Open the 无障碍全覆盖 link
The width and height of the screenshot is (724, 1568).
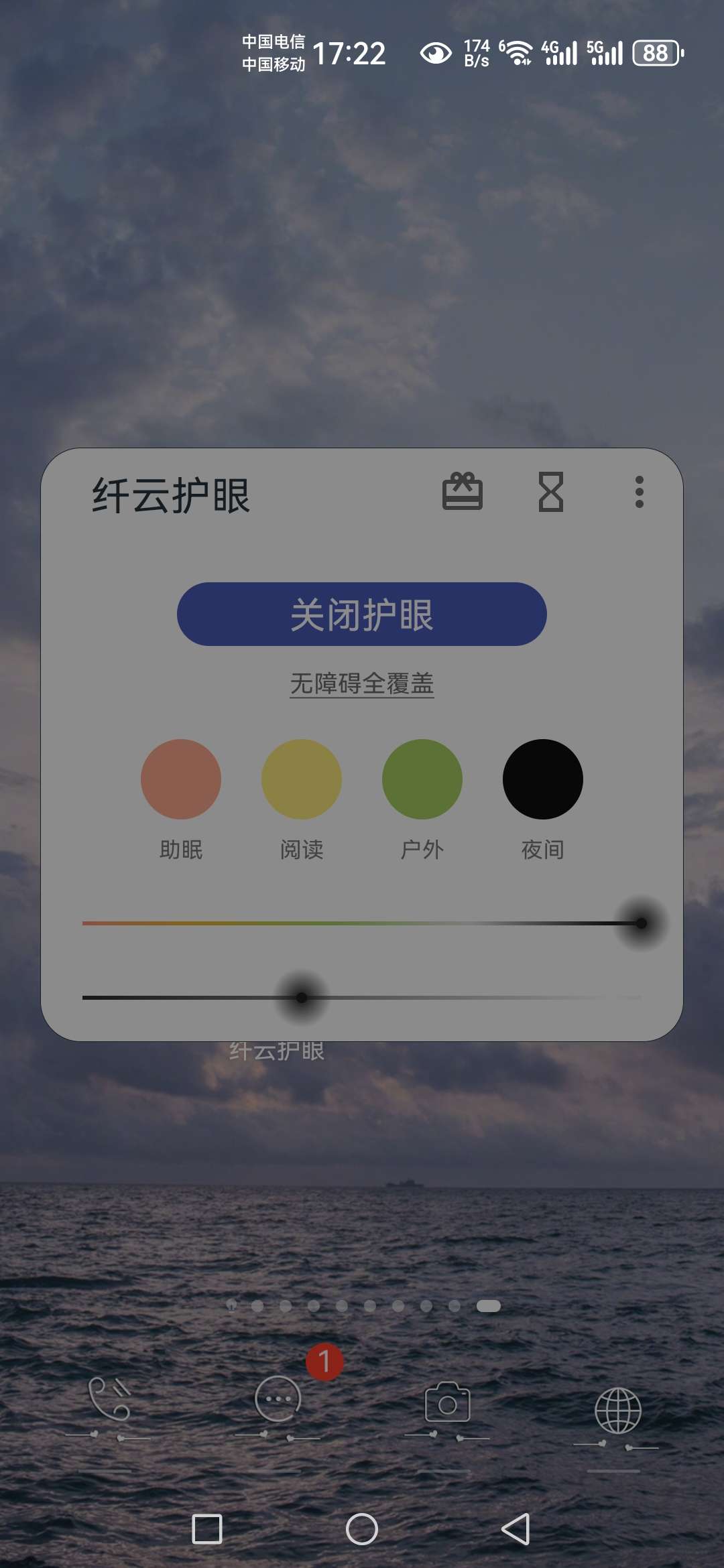pyautogui.click(x=362, y=683)
